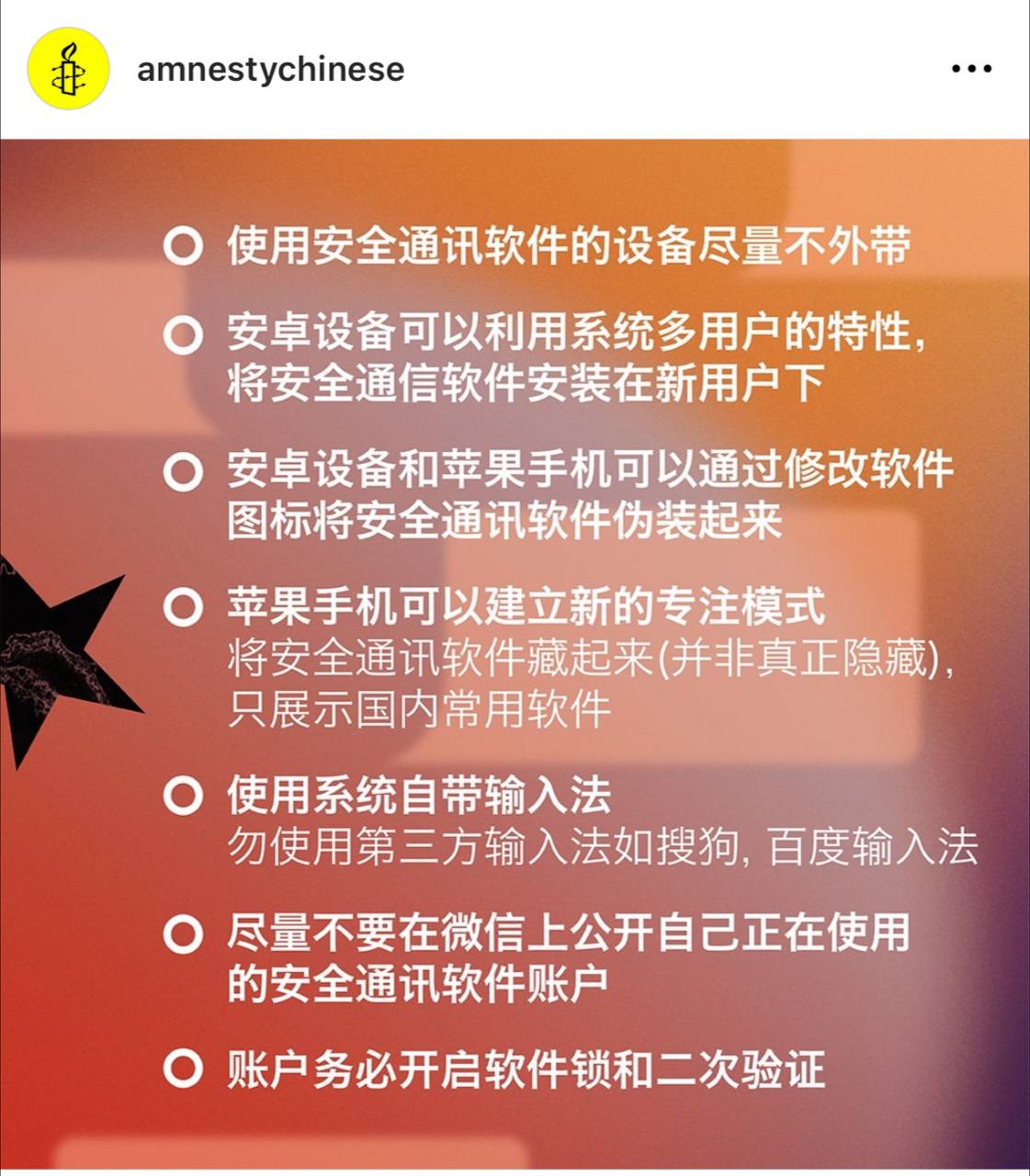This screenshot has width=1030, height=1176.
Task: Tap the post image of security tips
Action: tap(515, 652)
